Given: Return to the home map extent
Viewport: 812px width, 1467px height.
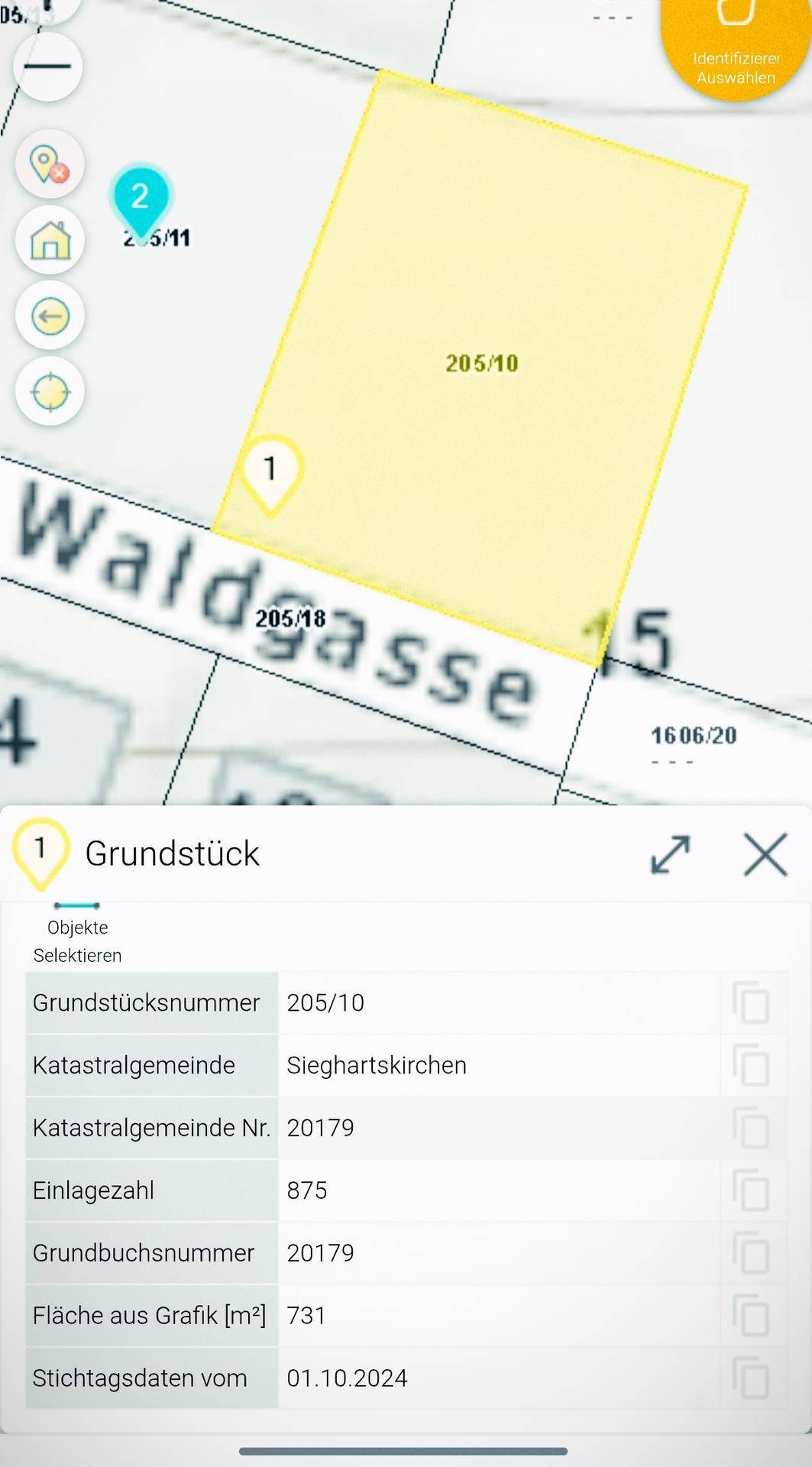Looking at the screenshot, I should coord(50,240).
